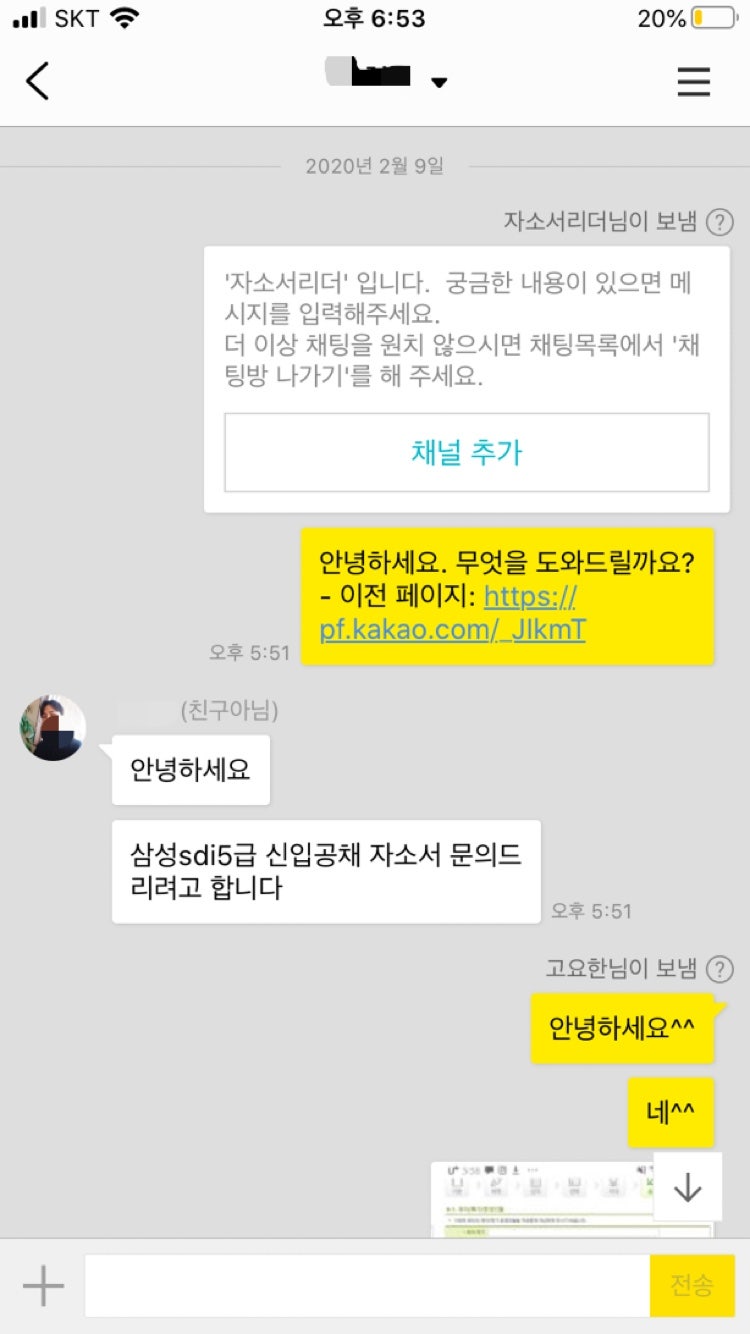Go back to the chat list
The width and height of the screenshot is (750, 1334).
click(x=37, y=81)
